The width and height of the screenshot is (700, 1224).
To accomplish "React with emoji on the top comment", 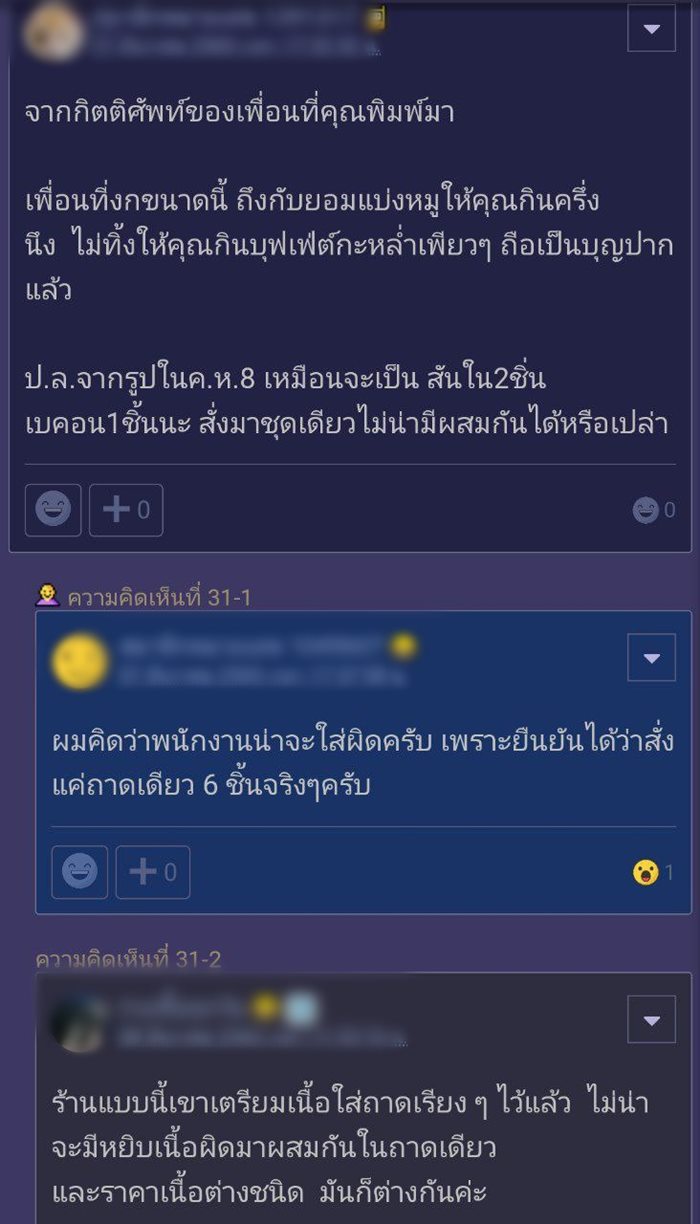I will click(x=53, y=510).
